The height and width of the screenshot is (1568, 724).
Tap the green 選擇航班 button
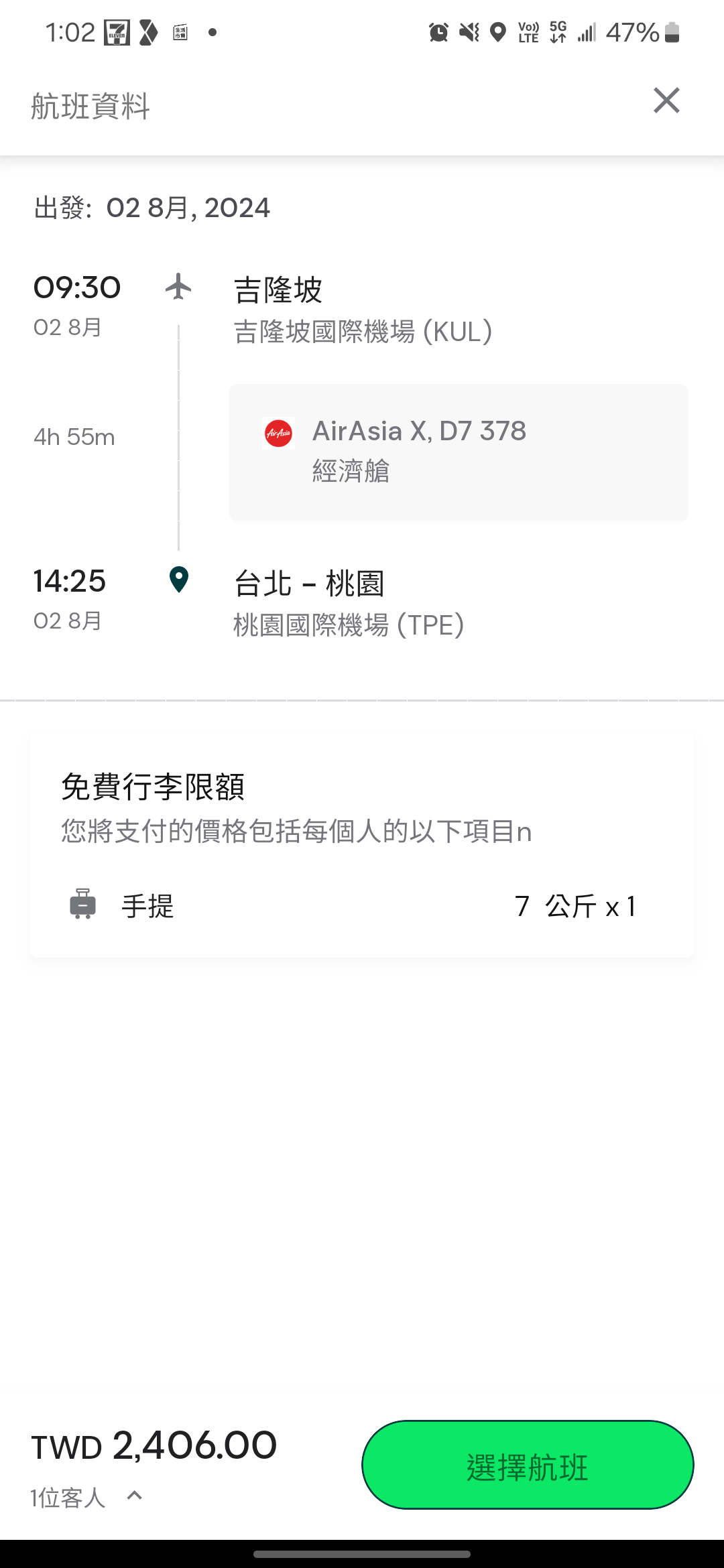coord(528,1465)
